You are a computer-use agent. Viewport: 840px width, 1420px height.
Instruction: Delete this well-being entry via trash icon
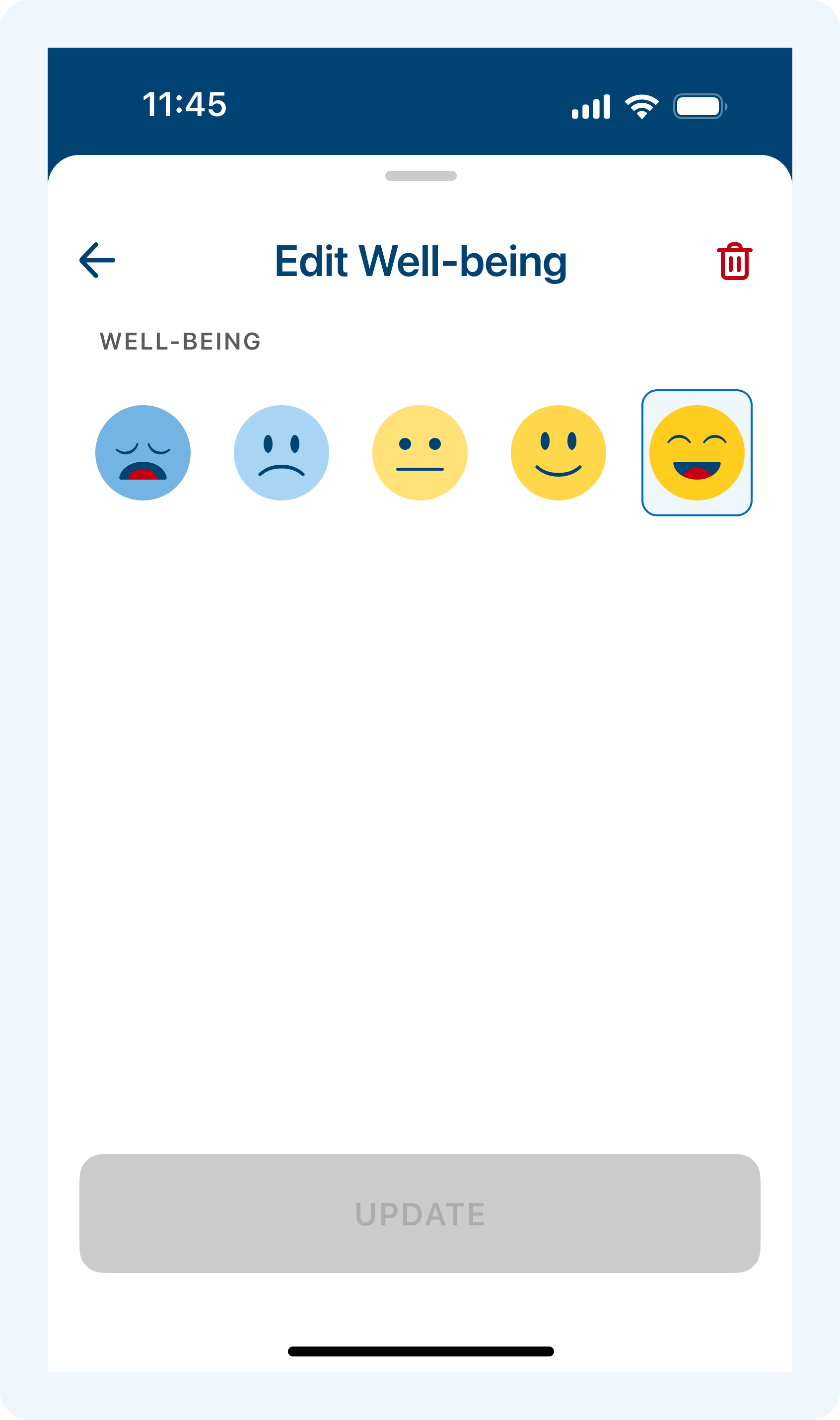point(734,262)
